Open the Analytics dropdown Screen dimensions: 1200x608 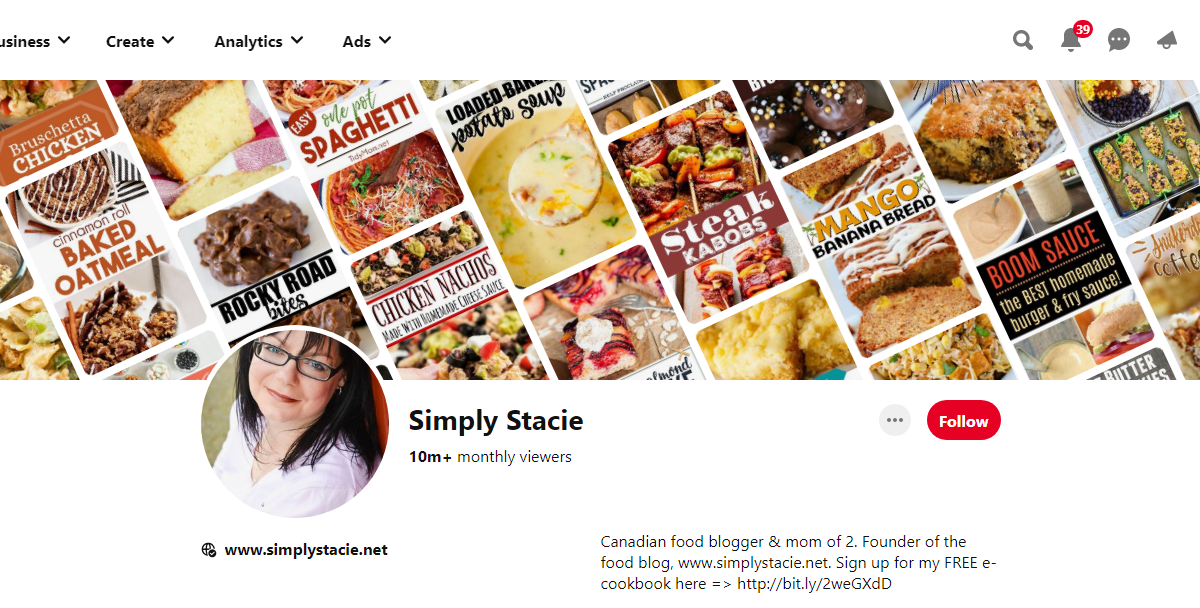click(258, 41)
